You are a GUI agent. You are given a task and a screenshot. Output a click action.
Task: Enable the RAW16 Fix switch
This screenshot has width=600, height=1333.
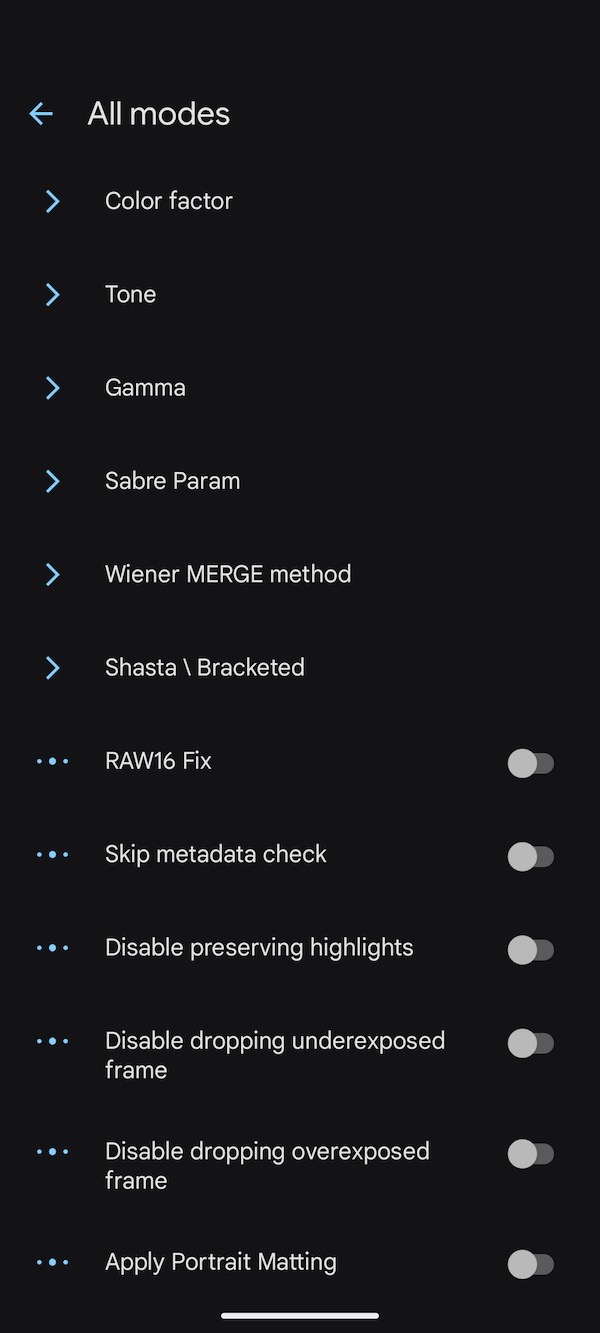530,764
